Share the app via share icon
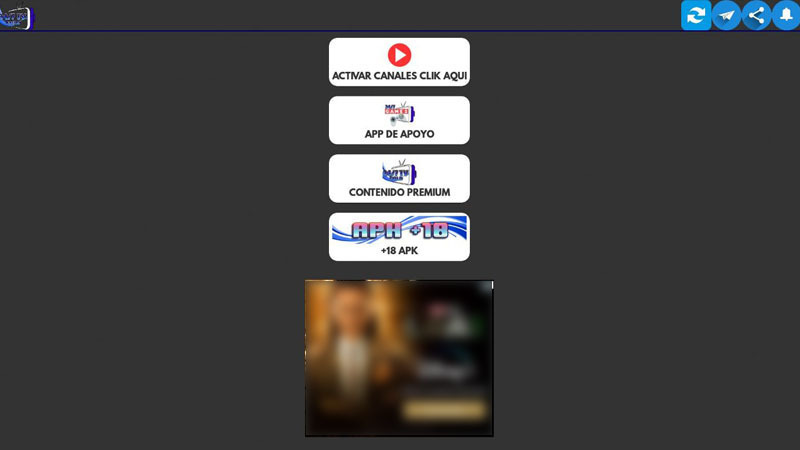The image size is (800, 450). click(756, 15)
